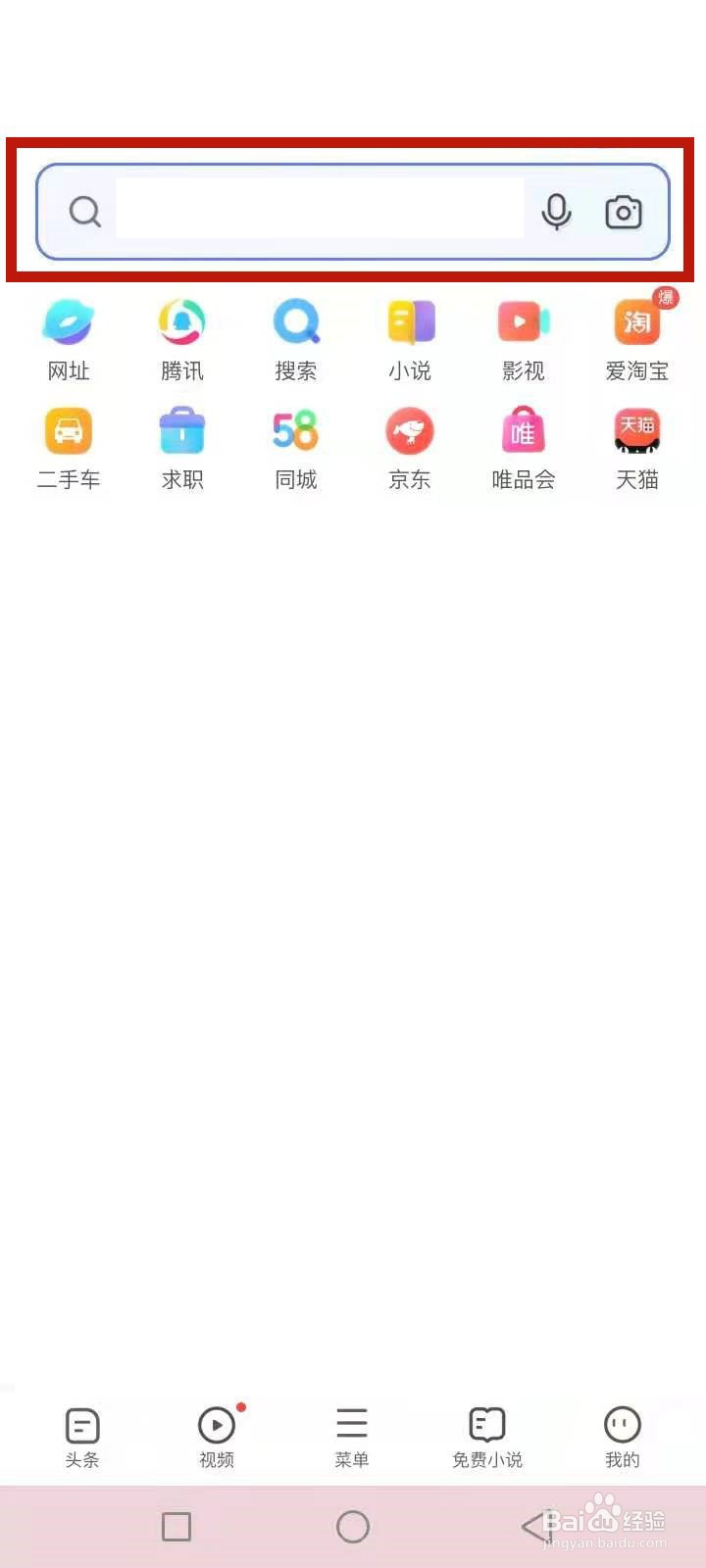Open camera search with the camera icon
The height and width of the screenshot is (1568, 706).
pos(624,211)
